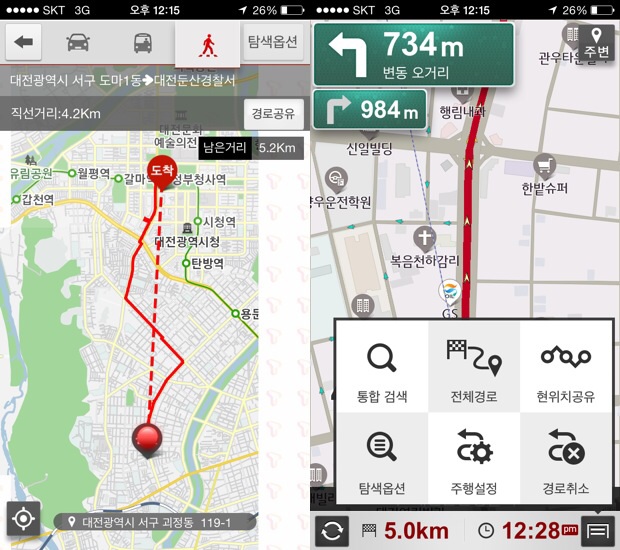Toggle the bottom menu button
620x550 pixels.
point(599,531)
